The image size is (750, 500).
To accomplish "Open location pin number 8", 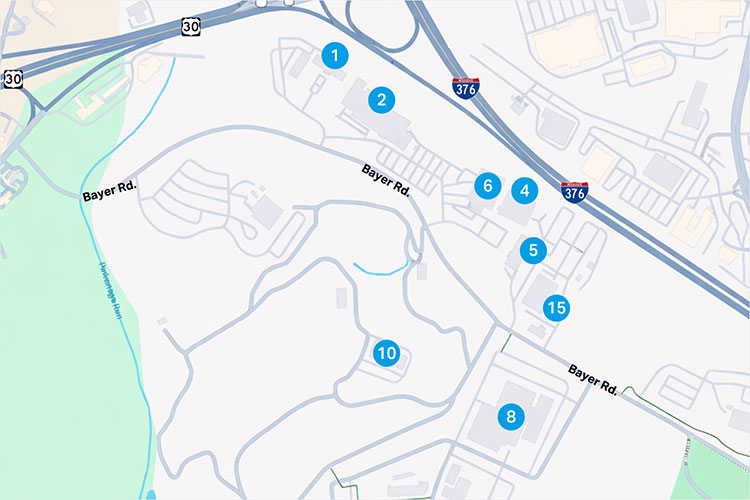I will pyautogui.click(x=511, y=416).
